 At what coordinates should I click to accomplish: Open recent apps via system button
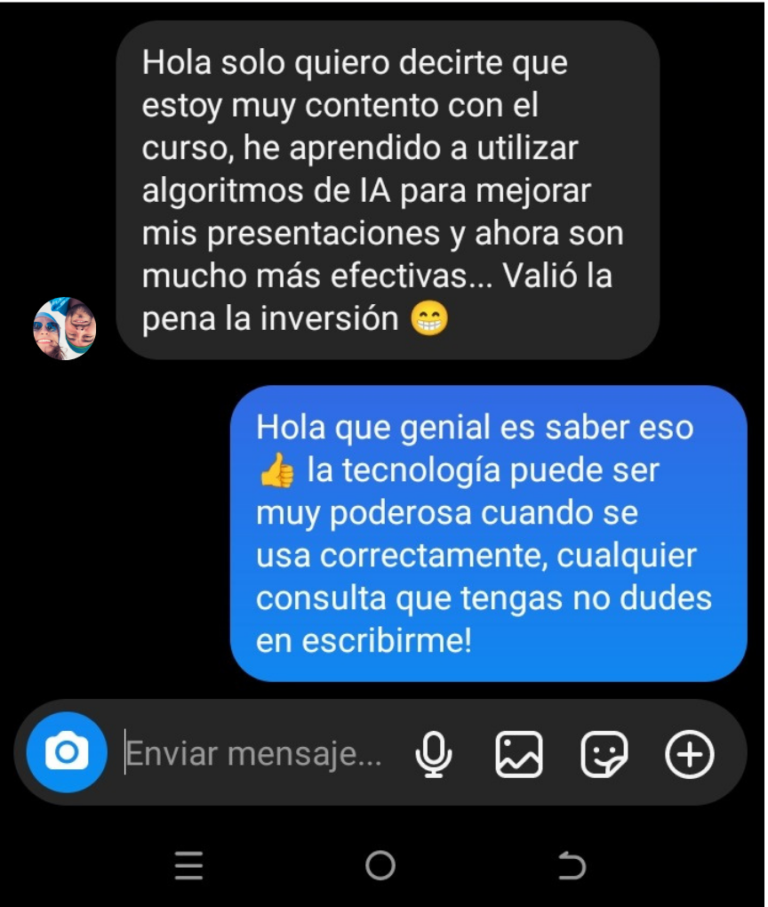click(x=189, y=865)
